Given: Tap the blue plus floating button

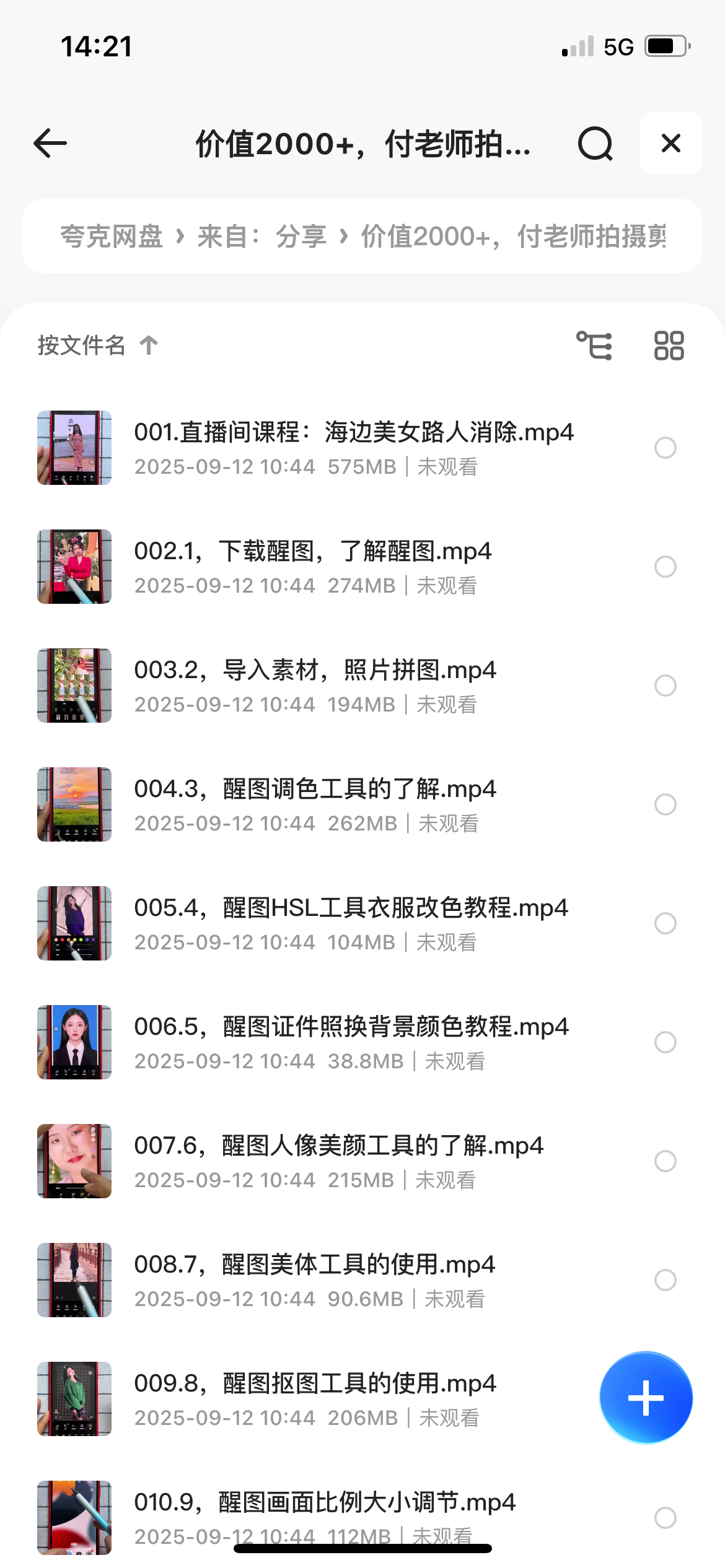Looking at the screenshot, I should (646, 1398).
